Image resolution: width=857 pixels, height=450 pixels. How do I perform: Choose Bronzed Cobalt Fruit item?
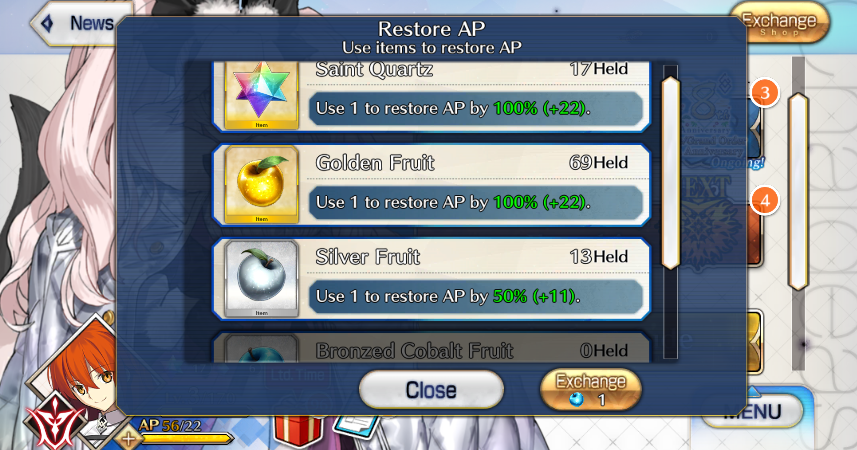pos(431,349)
